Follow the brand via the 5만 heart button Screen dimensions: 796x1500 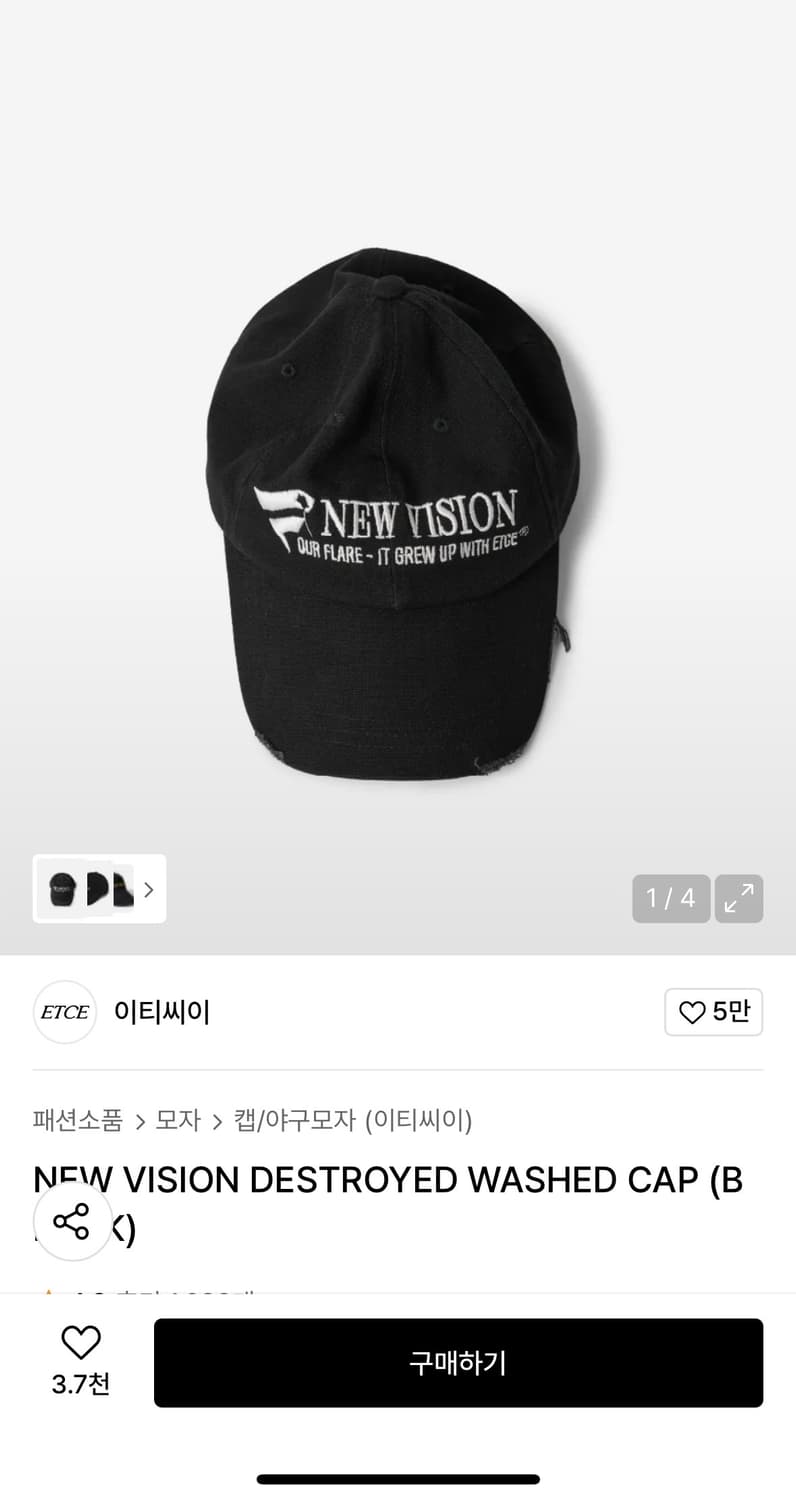(713, 1012)
